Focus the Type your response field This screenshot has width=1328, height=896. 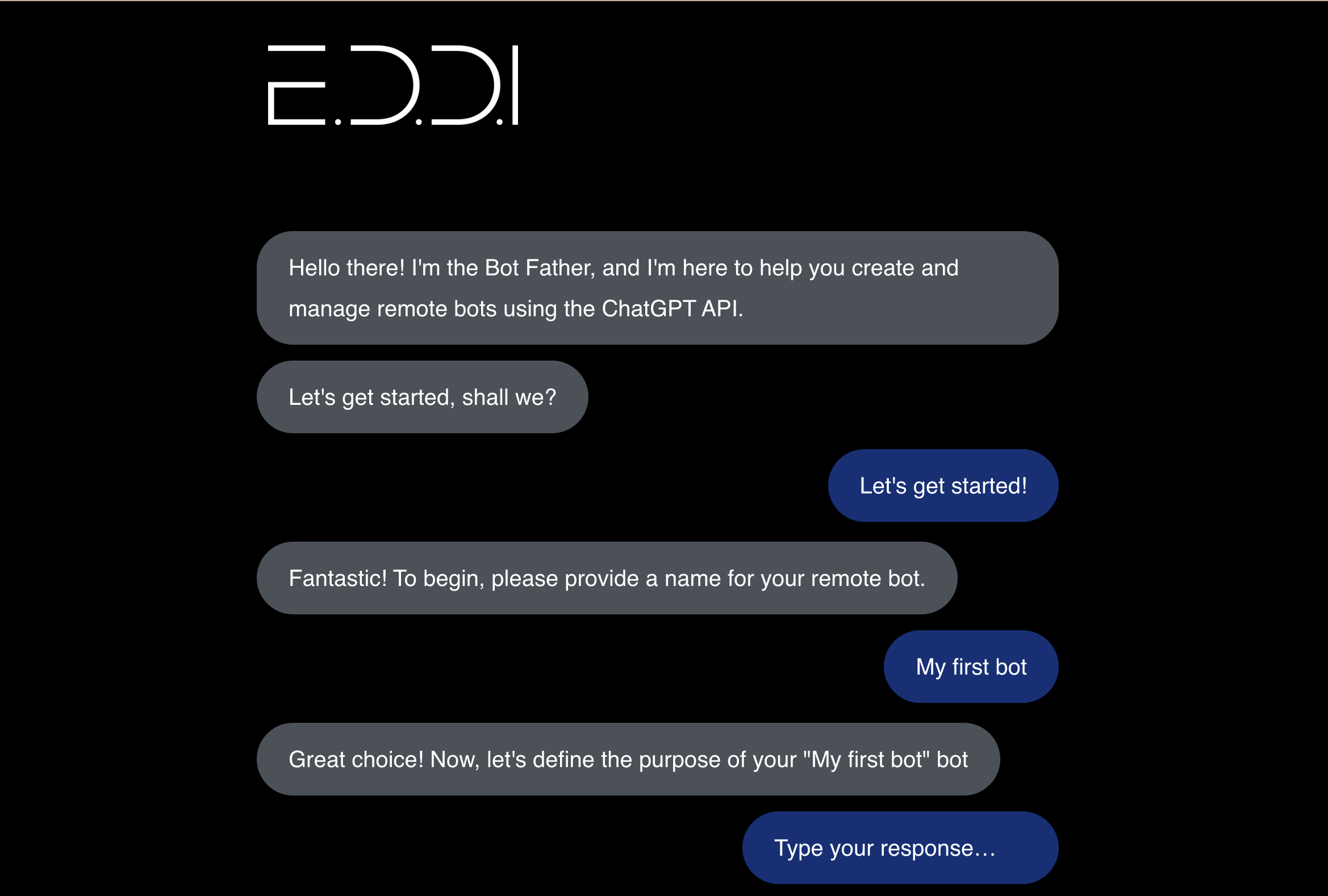tap(899, 848)
